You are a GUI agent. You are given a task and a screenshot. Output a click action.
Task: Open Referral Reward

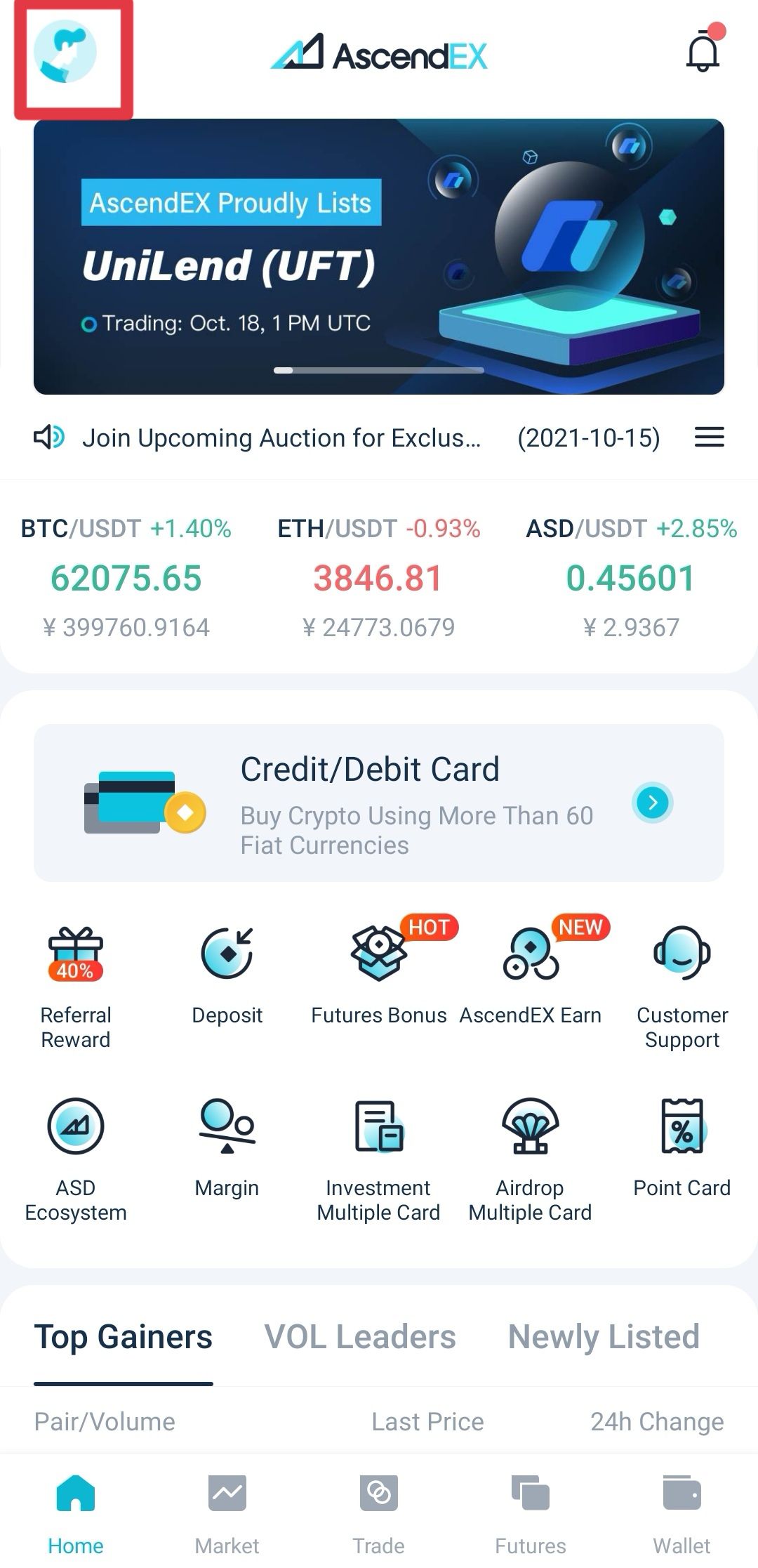76,987
